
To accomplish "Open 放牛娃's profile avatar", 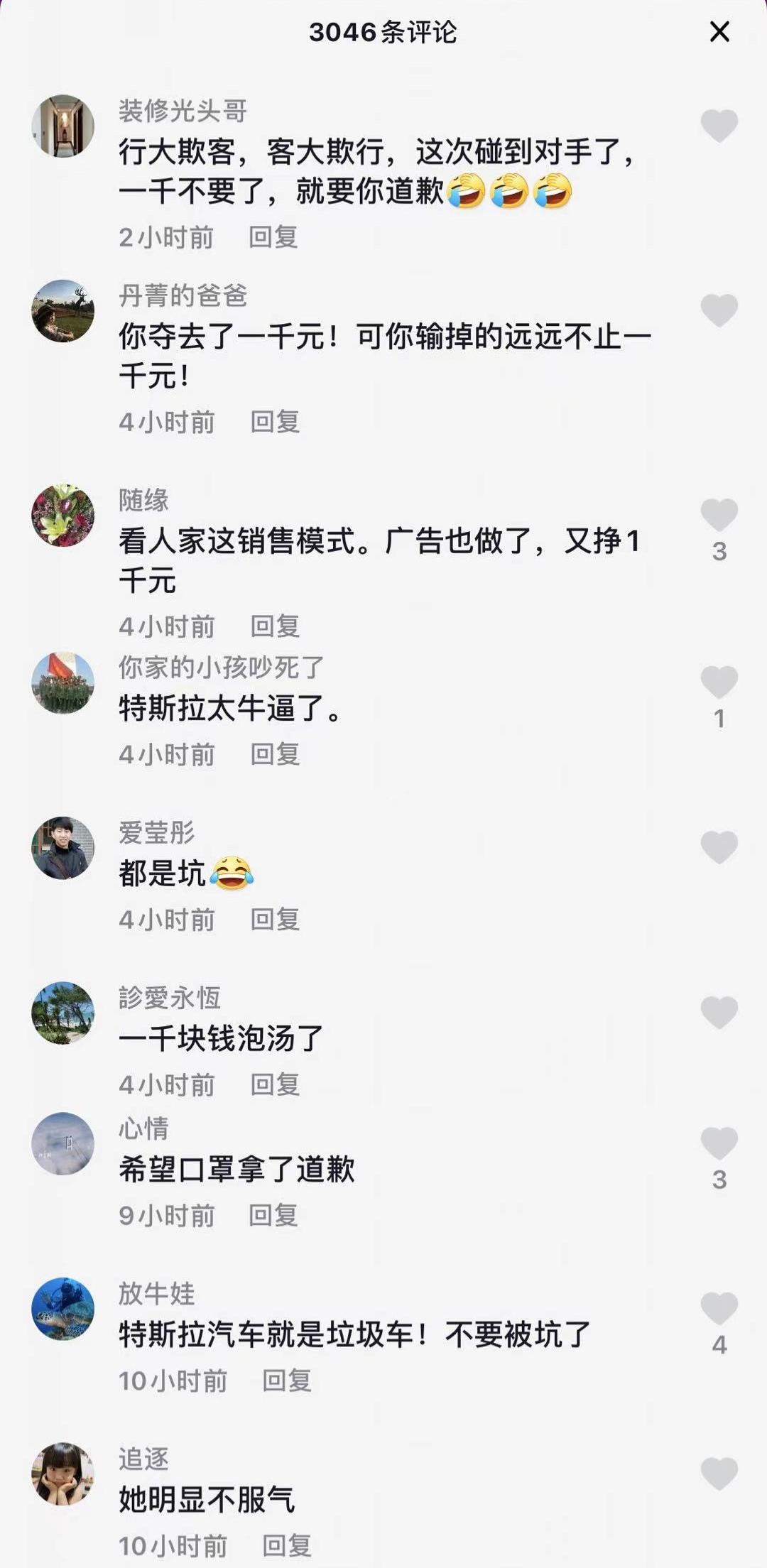I will tap(63, 1308).
